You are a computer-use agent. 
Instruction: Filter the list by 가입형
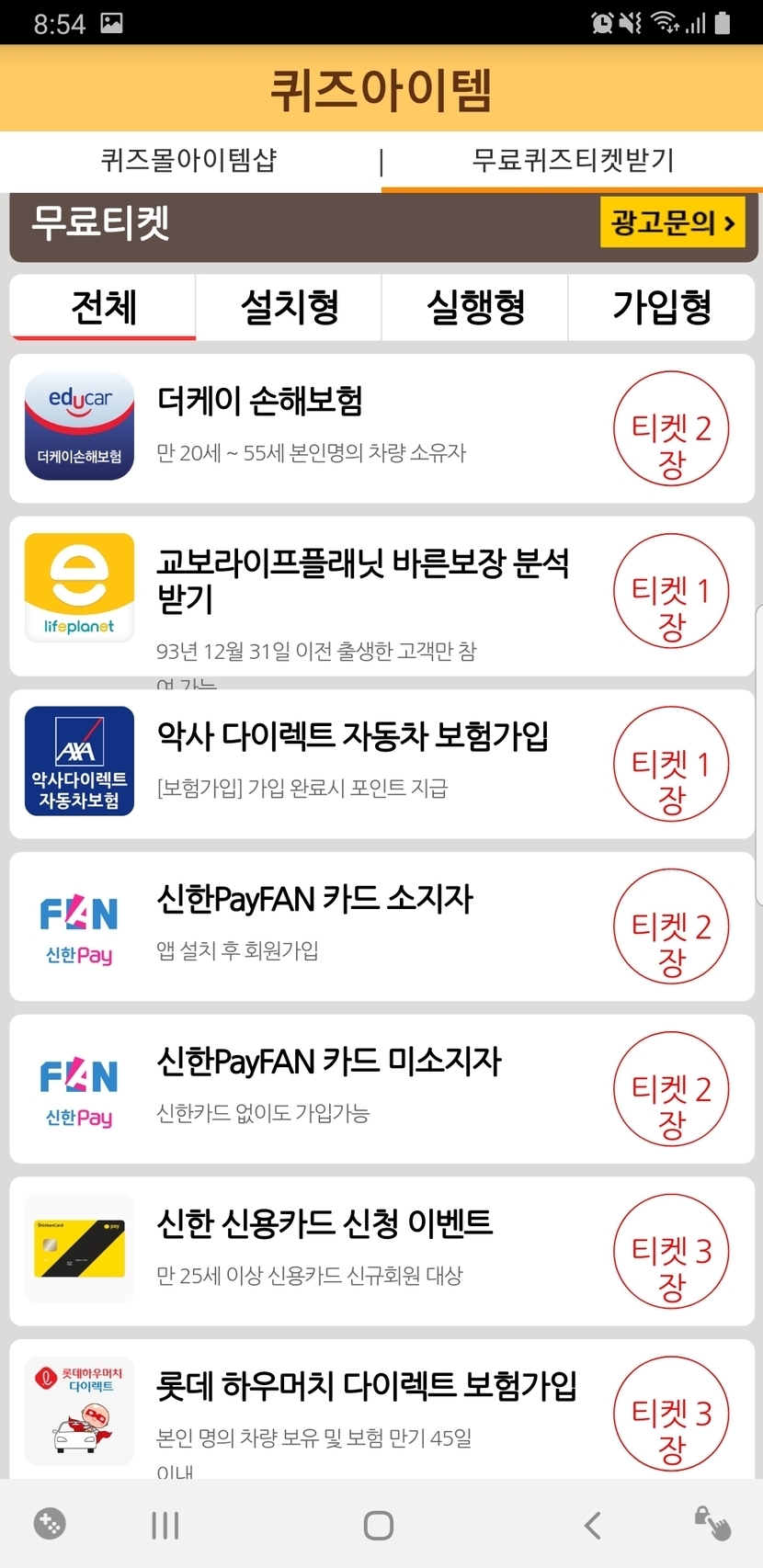click(x=662, y=307)
